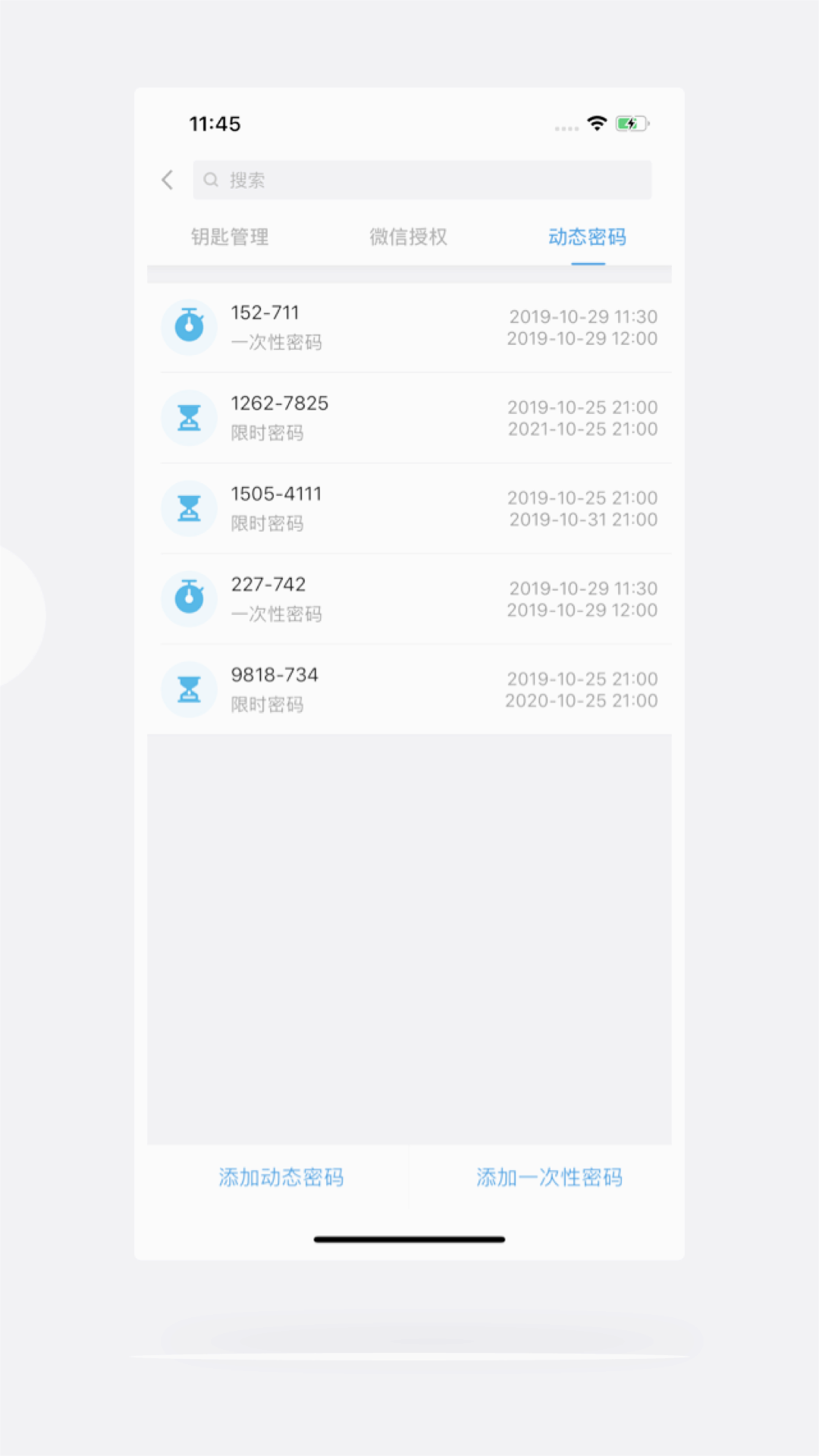Click the 添加一次性密码 button
The height and width of the screenshot is (1456, 819).
coord(548,1177)
